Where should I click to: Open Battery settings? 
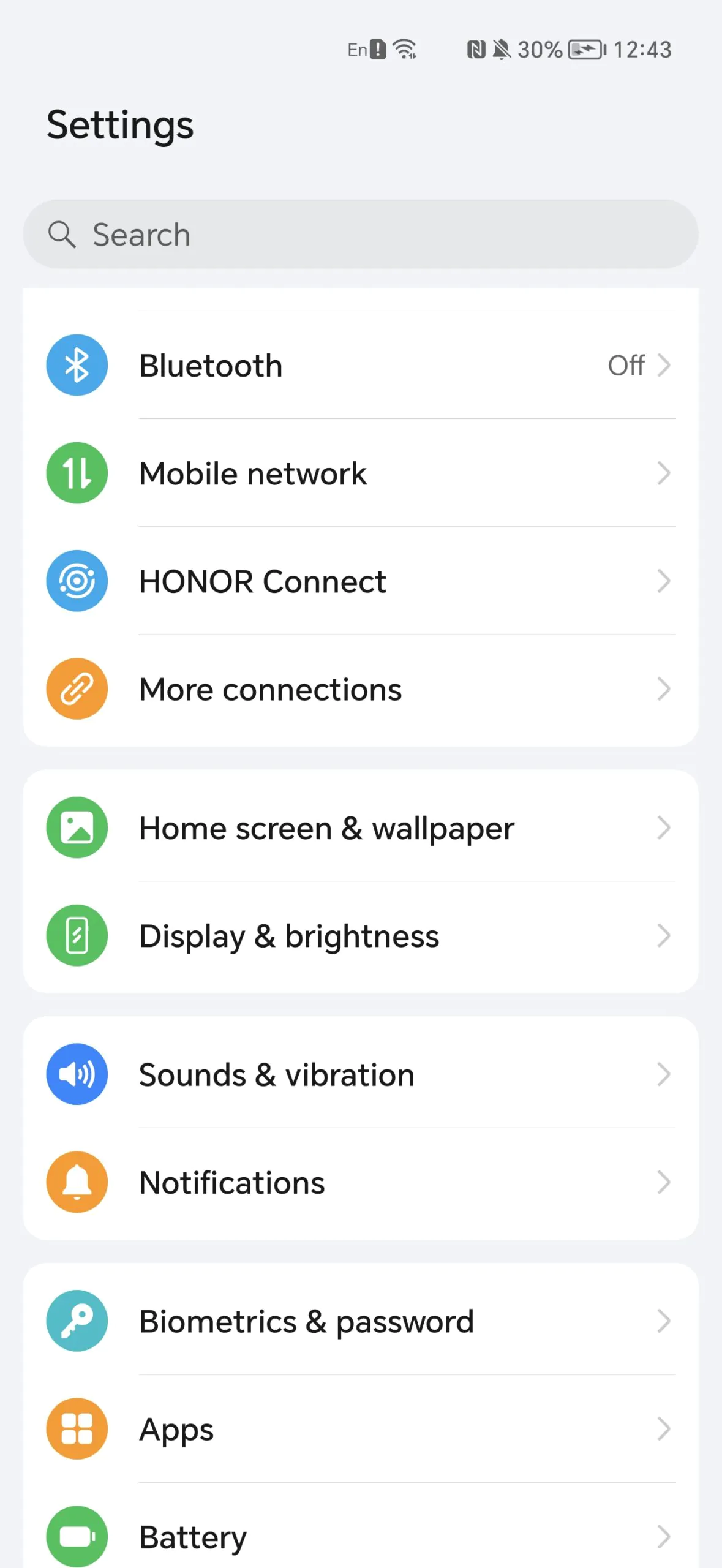pos(361,1536)
